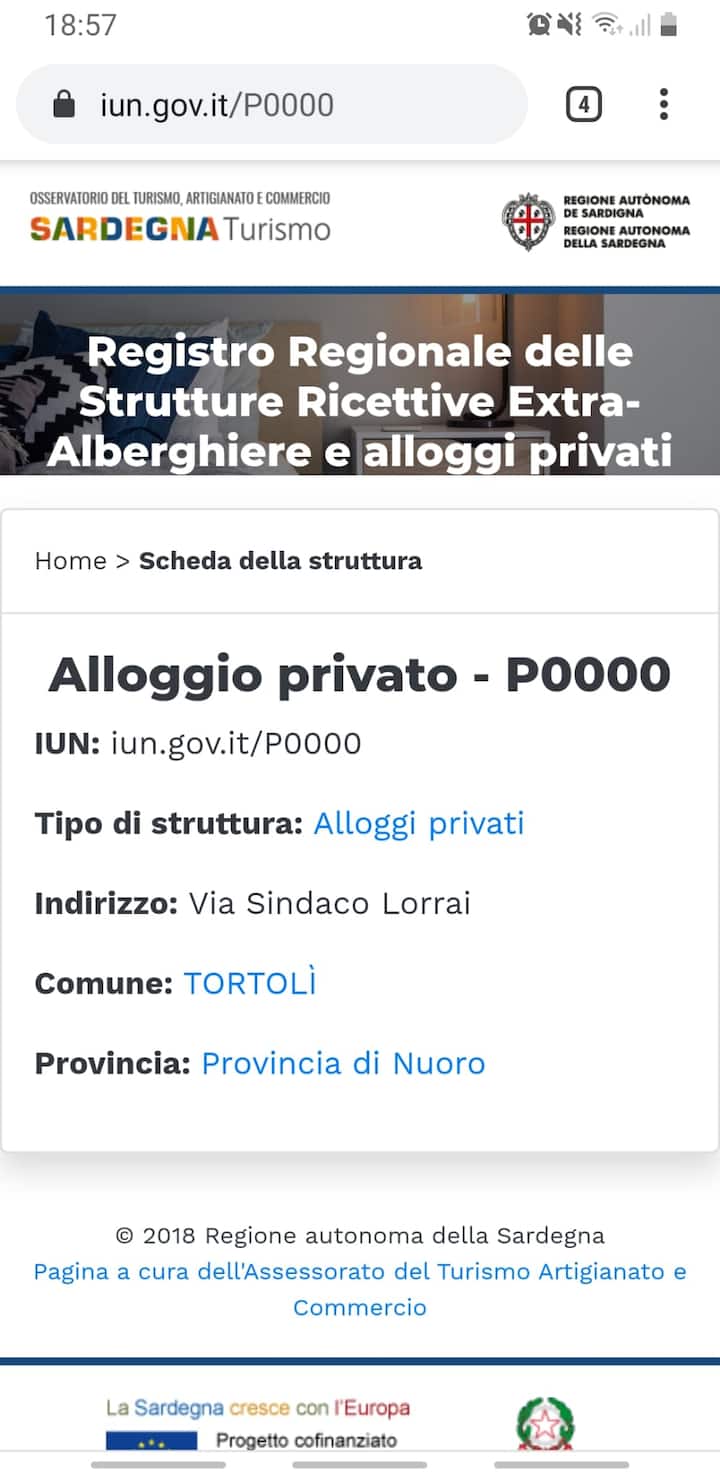Open the Alloggi privati structure type link
Viewport: 720px width, 1480px height.
tap(419, 823)
